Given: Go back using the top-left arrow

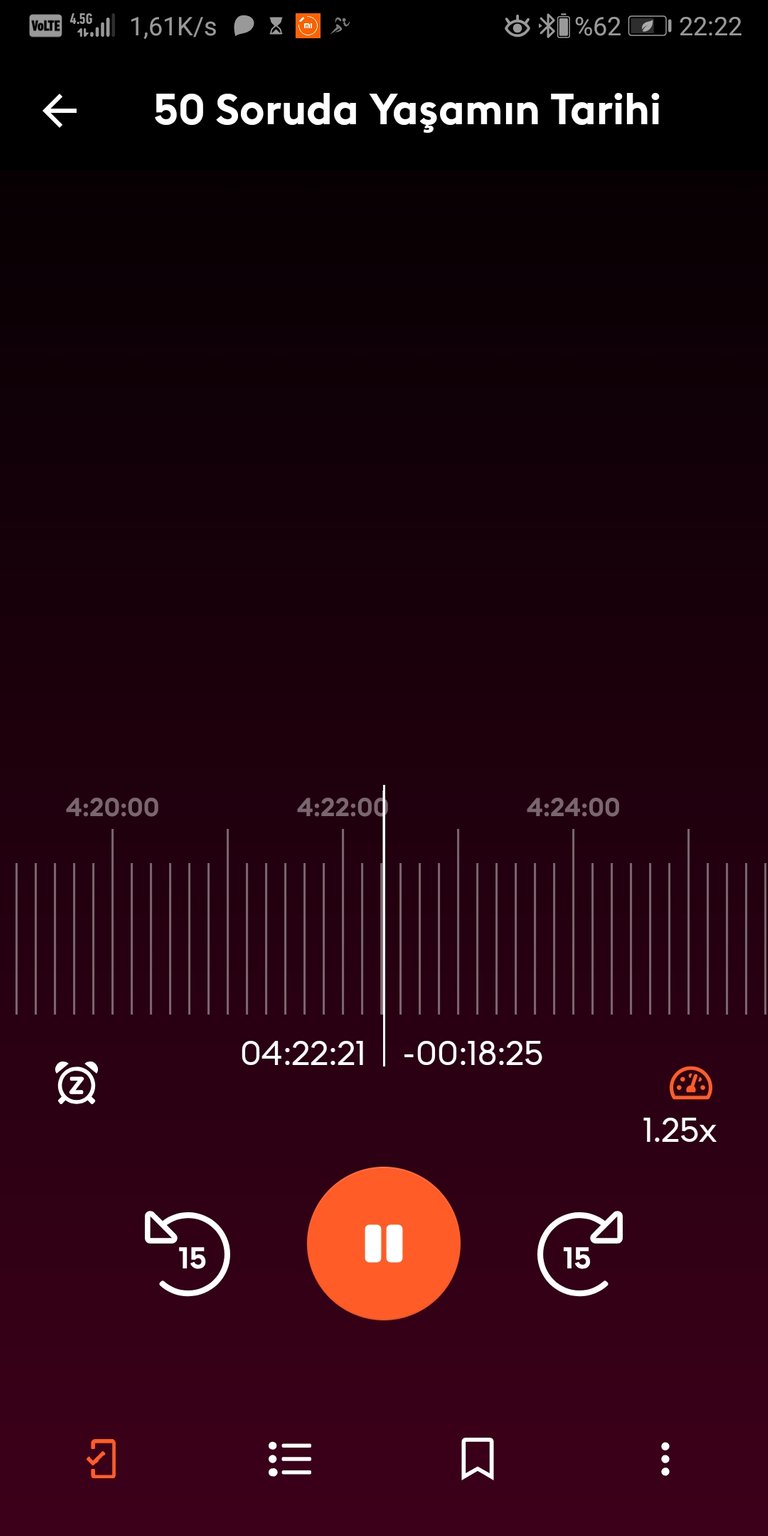Looking at the screenshot, I should click(60, 111).
